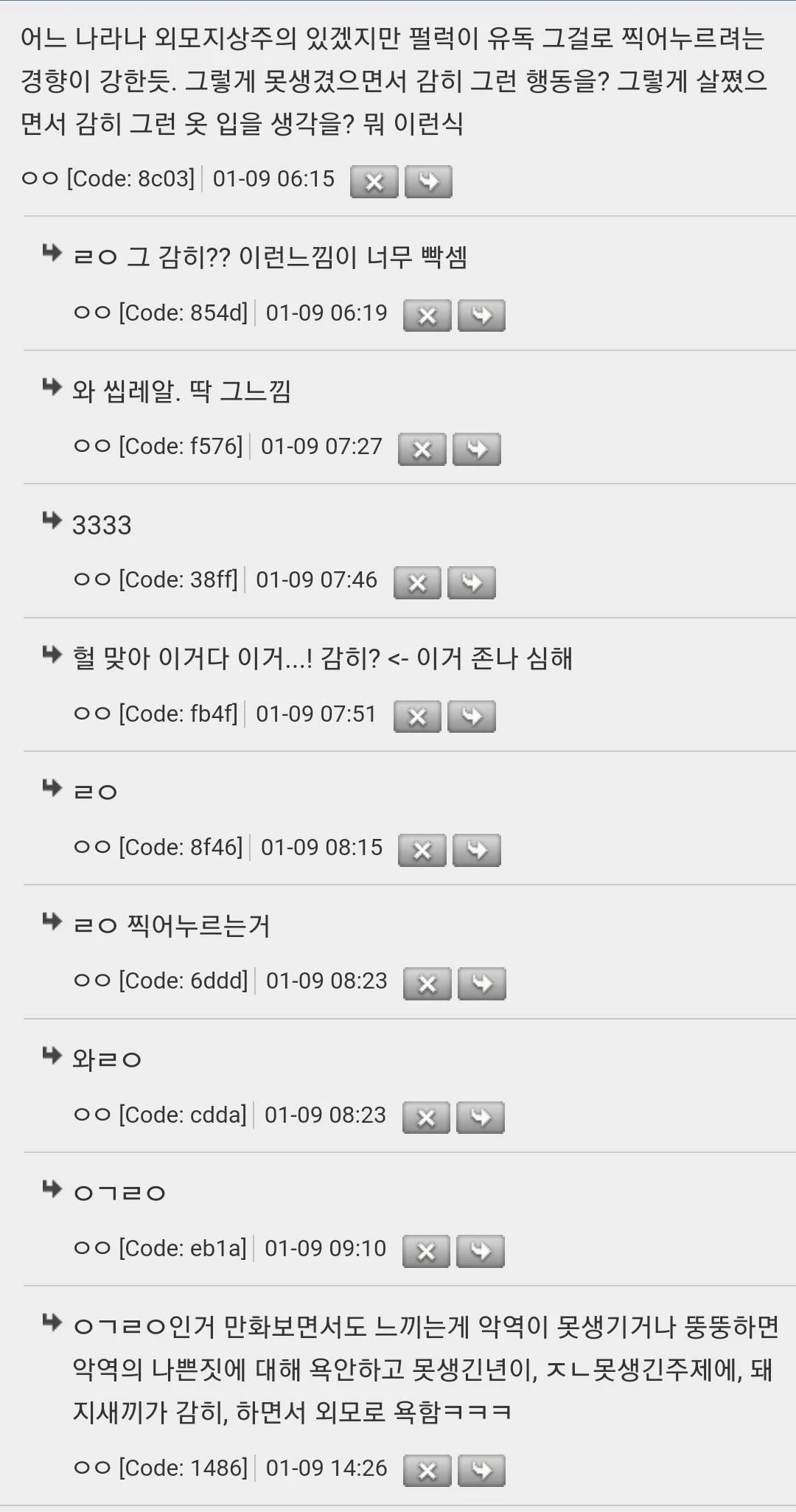Image resolution: width=796 pixels, height=1512 pixels.
Task: Click the [Code: 38ff] label
Action: 176,579
